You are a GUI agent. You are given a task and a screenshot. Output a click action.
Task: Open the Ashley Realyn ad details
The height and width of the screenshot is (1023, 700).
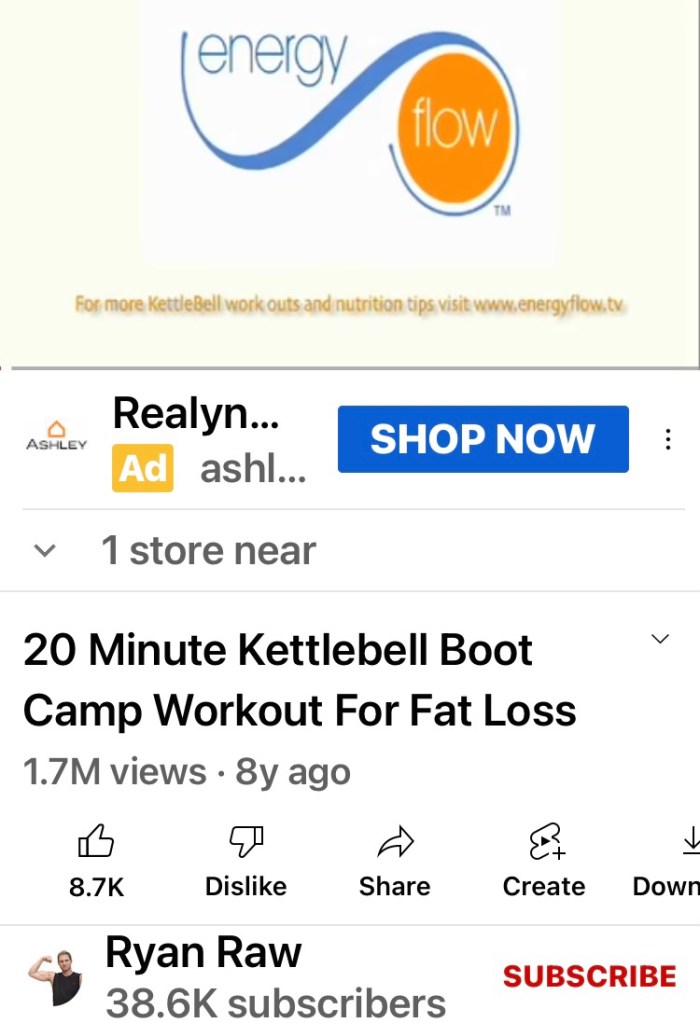[195, 413]
